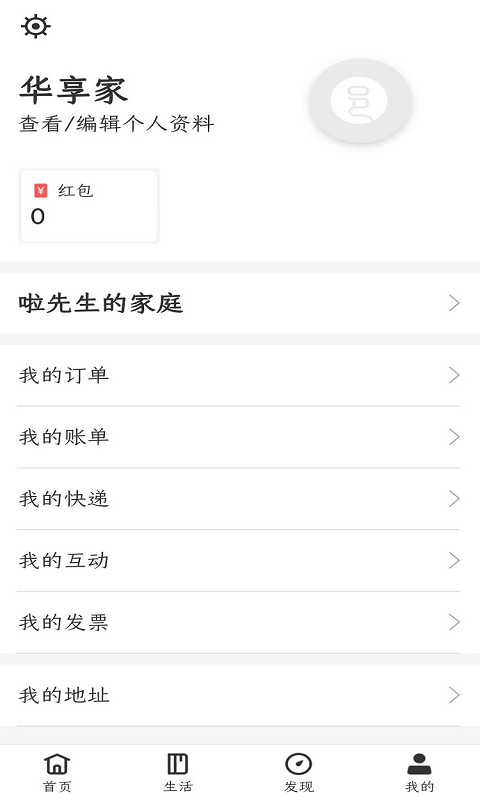The height and width of the screenshot is (800, 480).
Task: Switch to the 首页 tab
Action: [57, 772]
